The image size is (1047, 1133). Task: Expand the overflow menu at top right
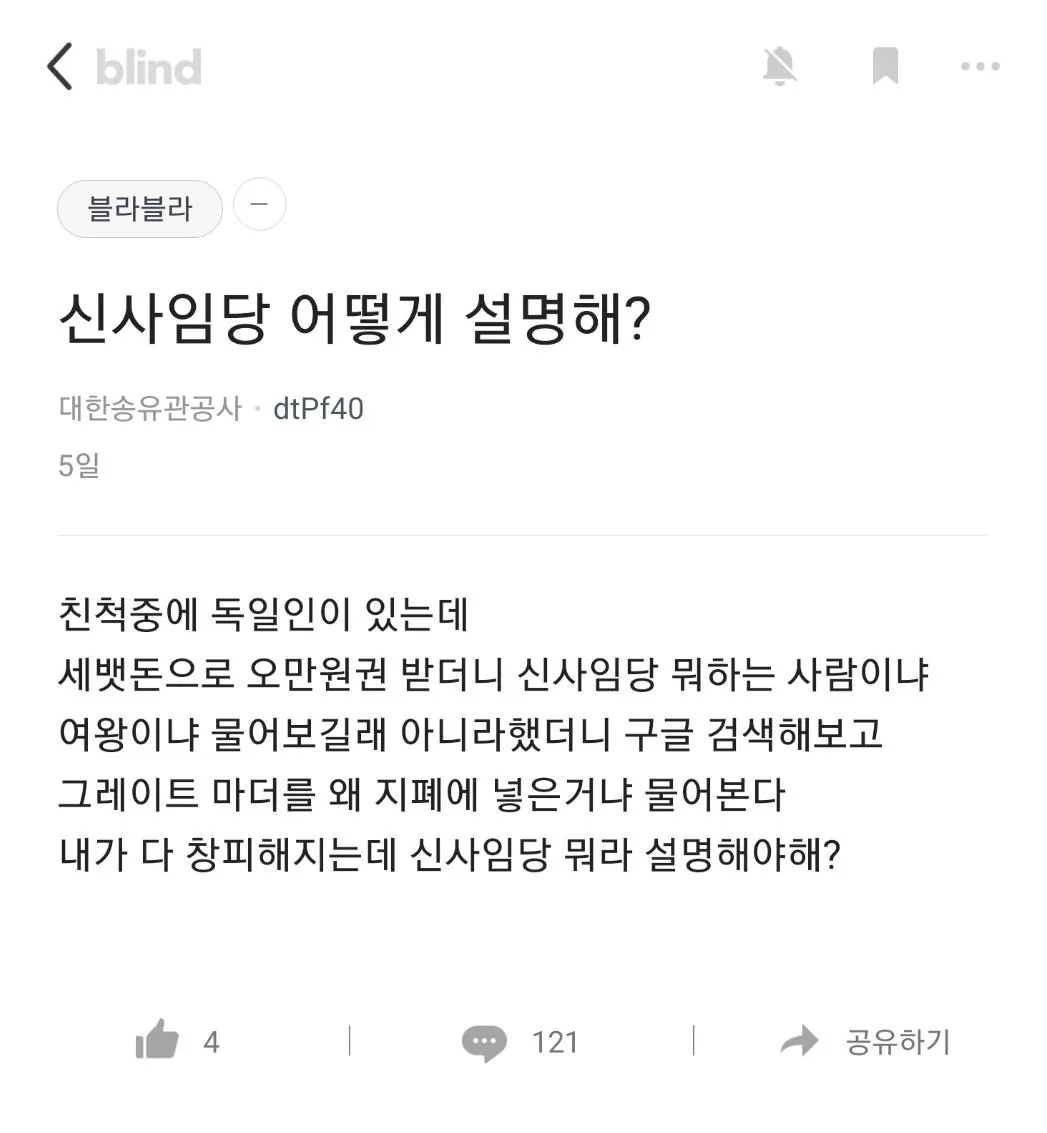pos(979,66)
